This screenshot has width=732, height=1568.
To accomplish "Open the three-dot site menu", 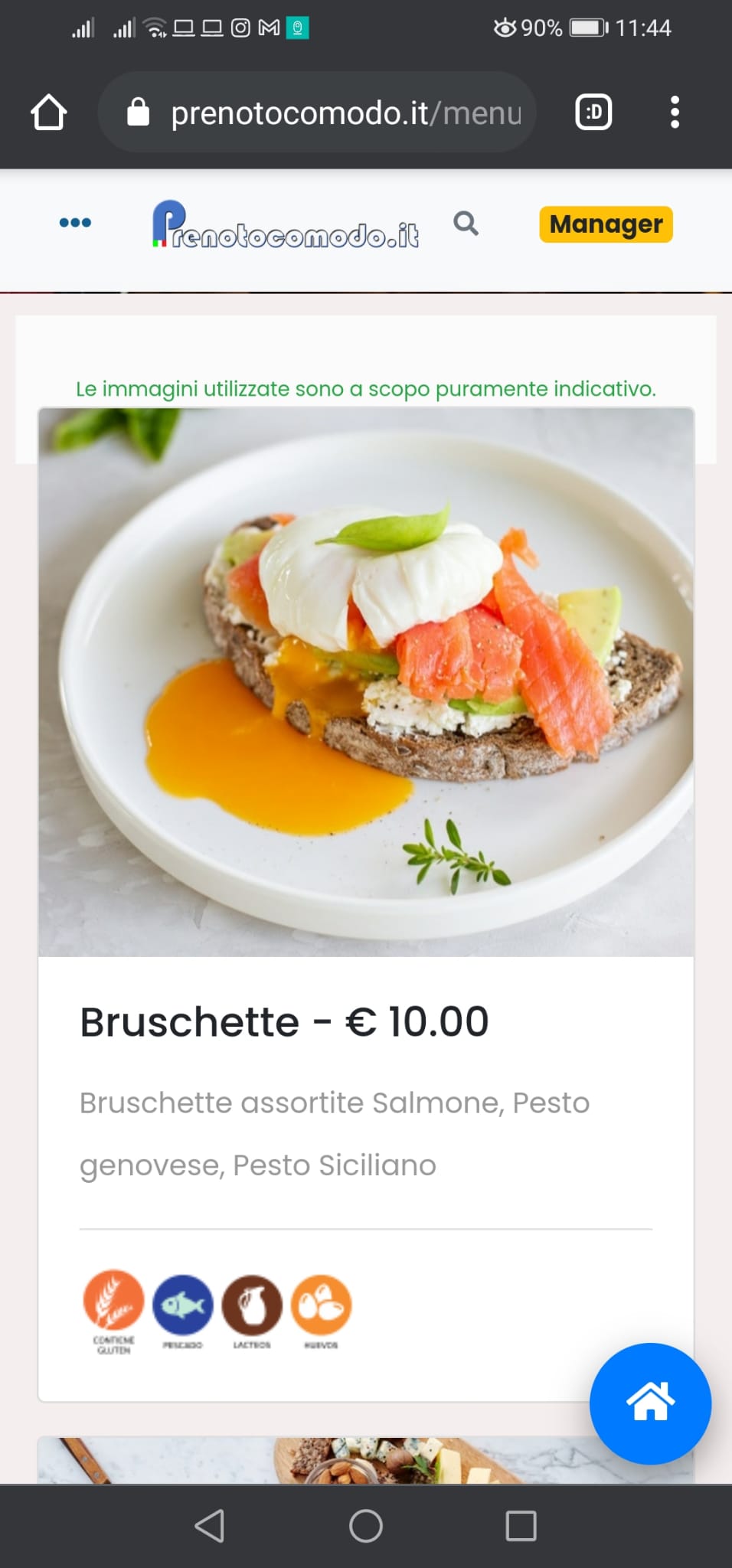I will tap(75, 223).
